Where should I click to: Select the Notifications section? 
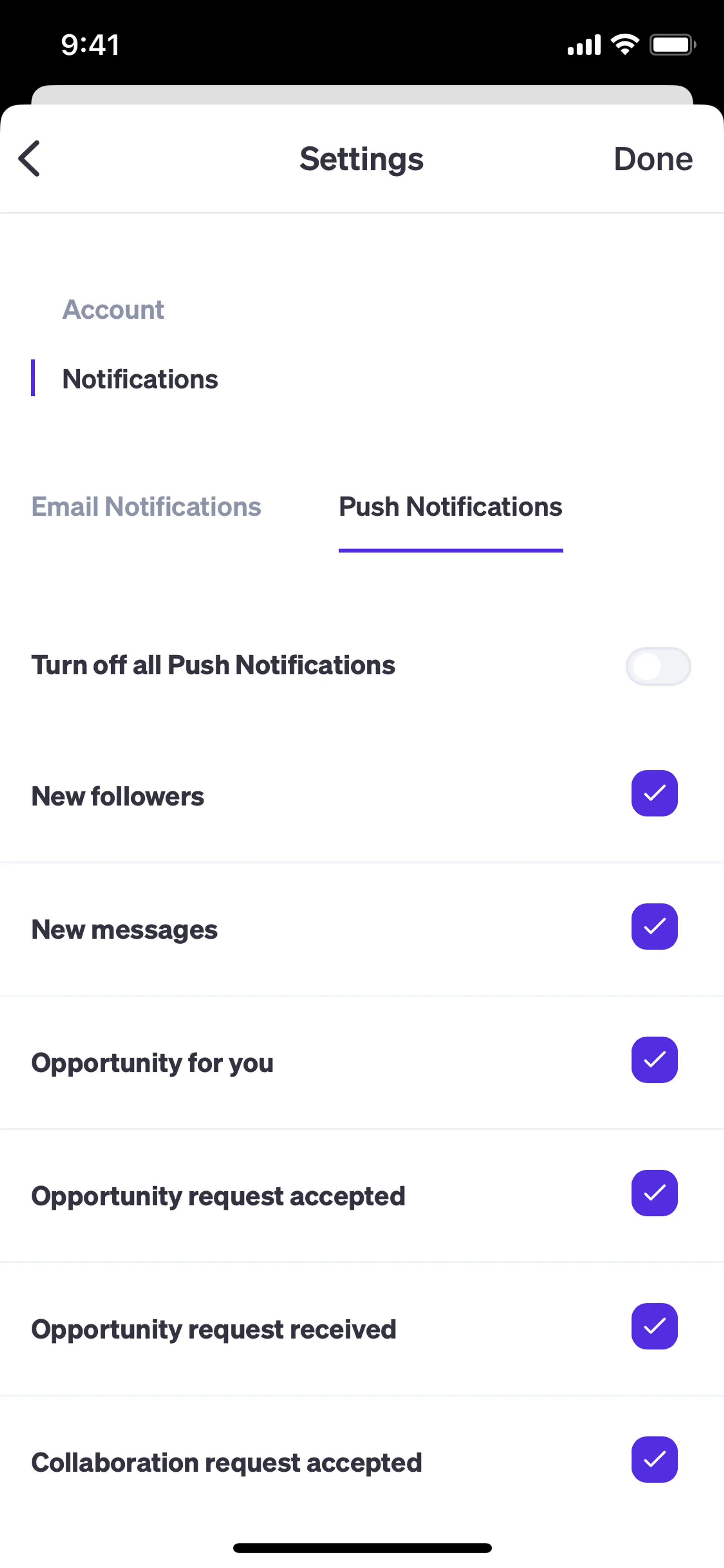(x=140, y=379)
